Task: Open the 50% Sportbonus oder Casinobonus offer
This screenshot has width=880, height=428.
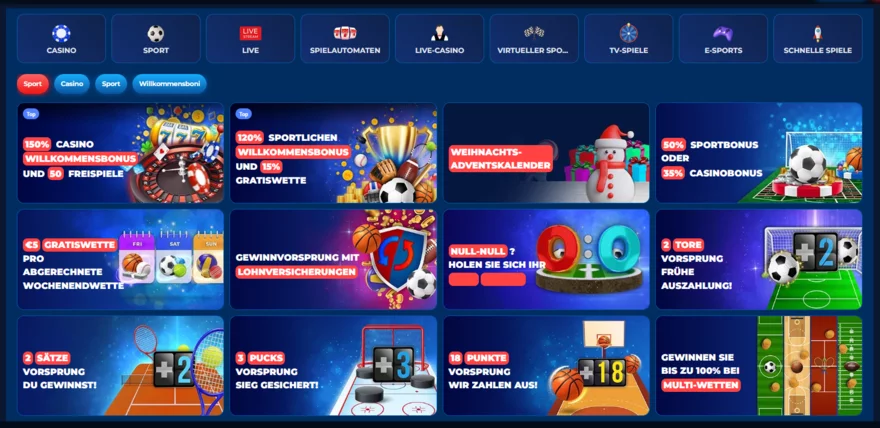Action: (x=758, y=153)
